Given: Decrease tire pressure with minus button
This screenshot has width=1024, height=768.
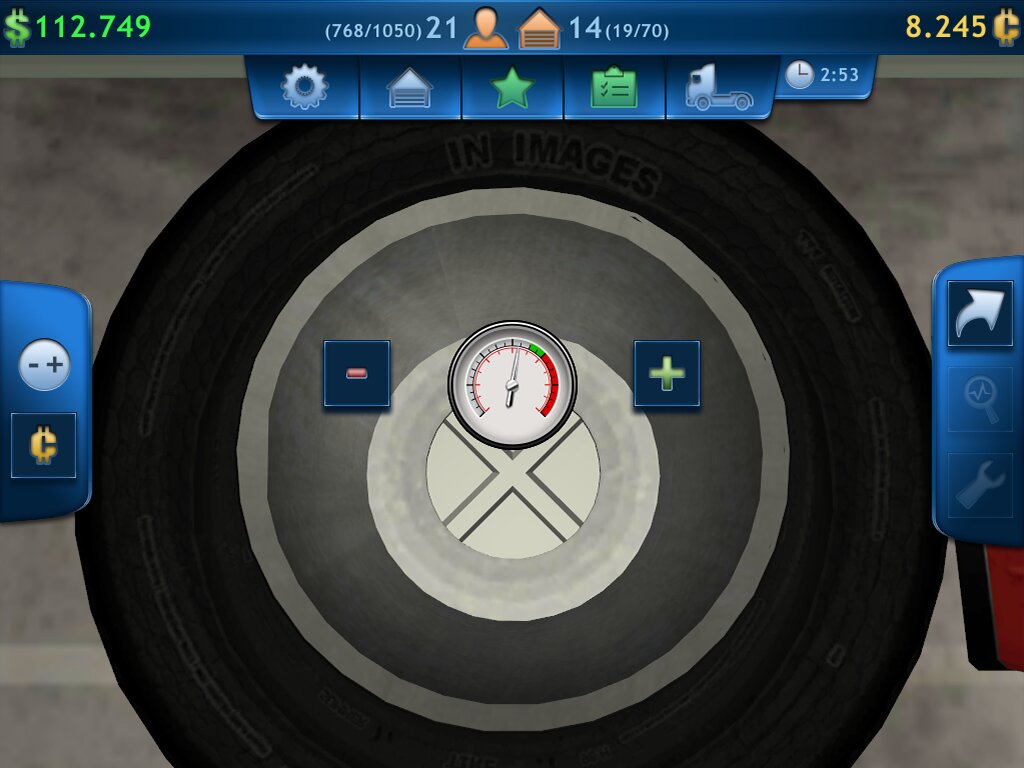Looking at the screenshot, I should (x=356, y=373).
